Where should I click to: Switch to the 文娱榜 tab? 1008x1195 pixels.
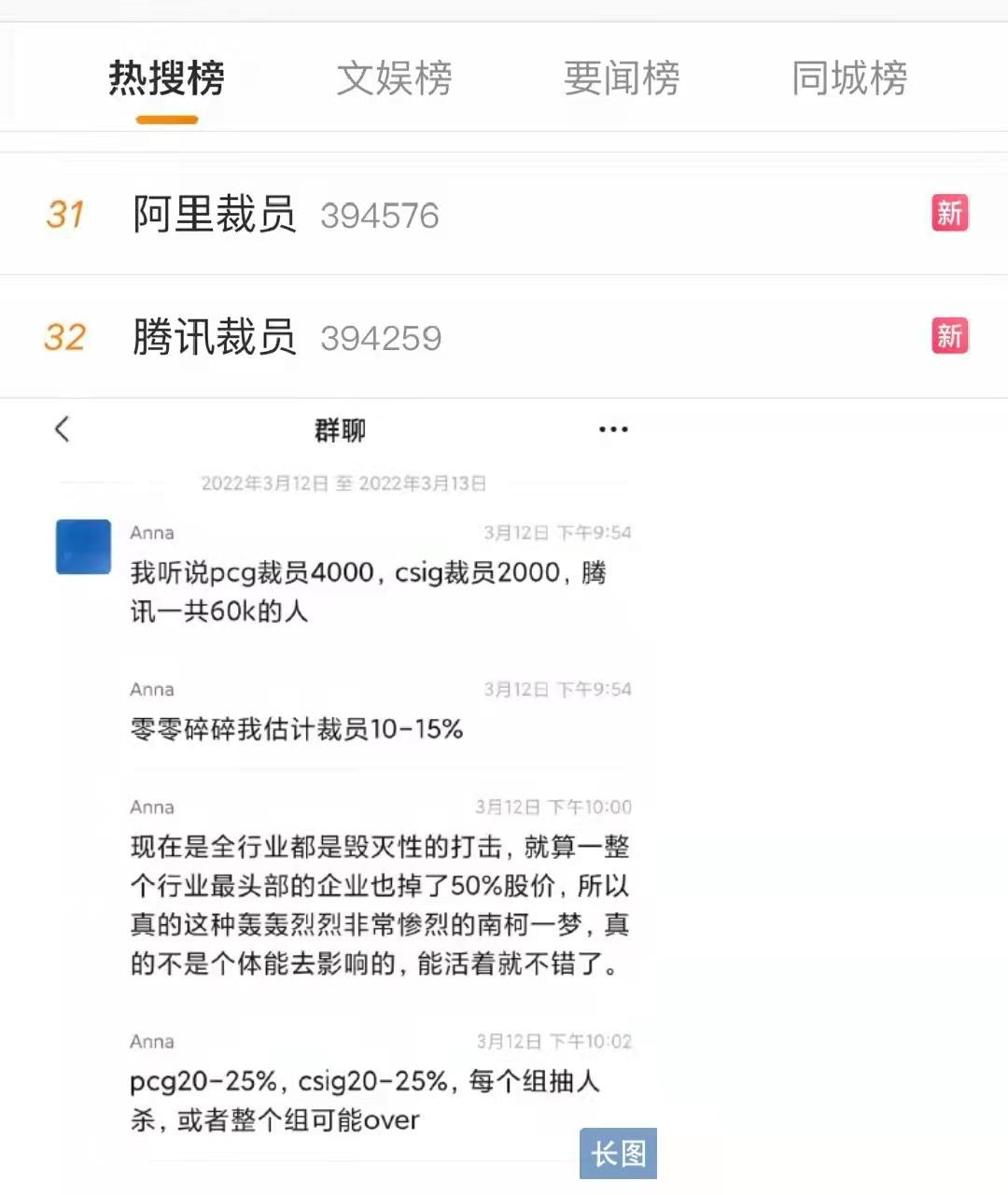[394, 79]
